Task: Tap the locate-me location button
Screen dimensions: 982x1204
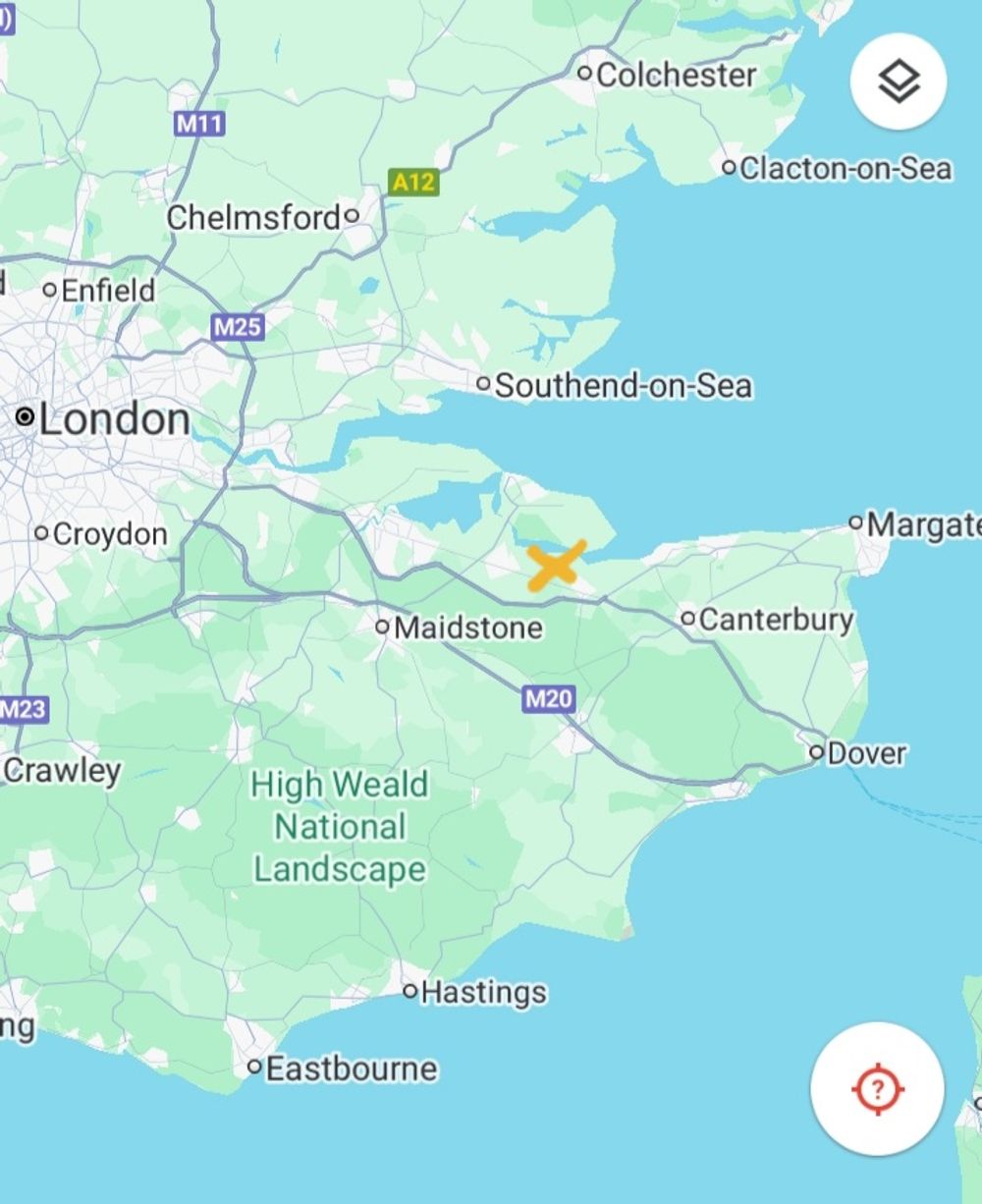Action: tap(877, 1088)
